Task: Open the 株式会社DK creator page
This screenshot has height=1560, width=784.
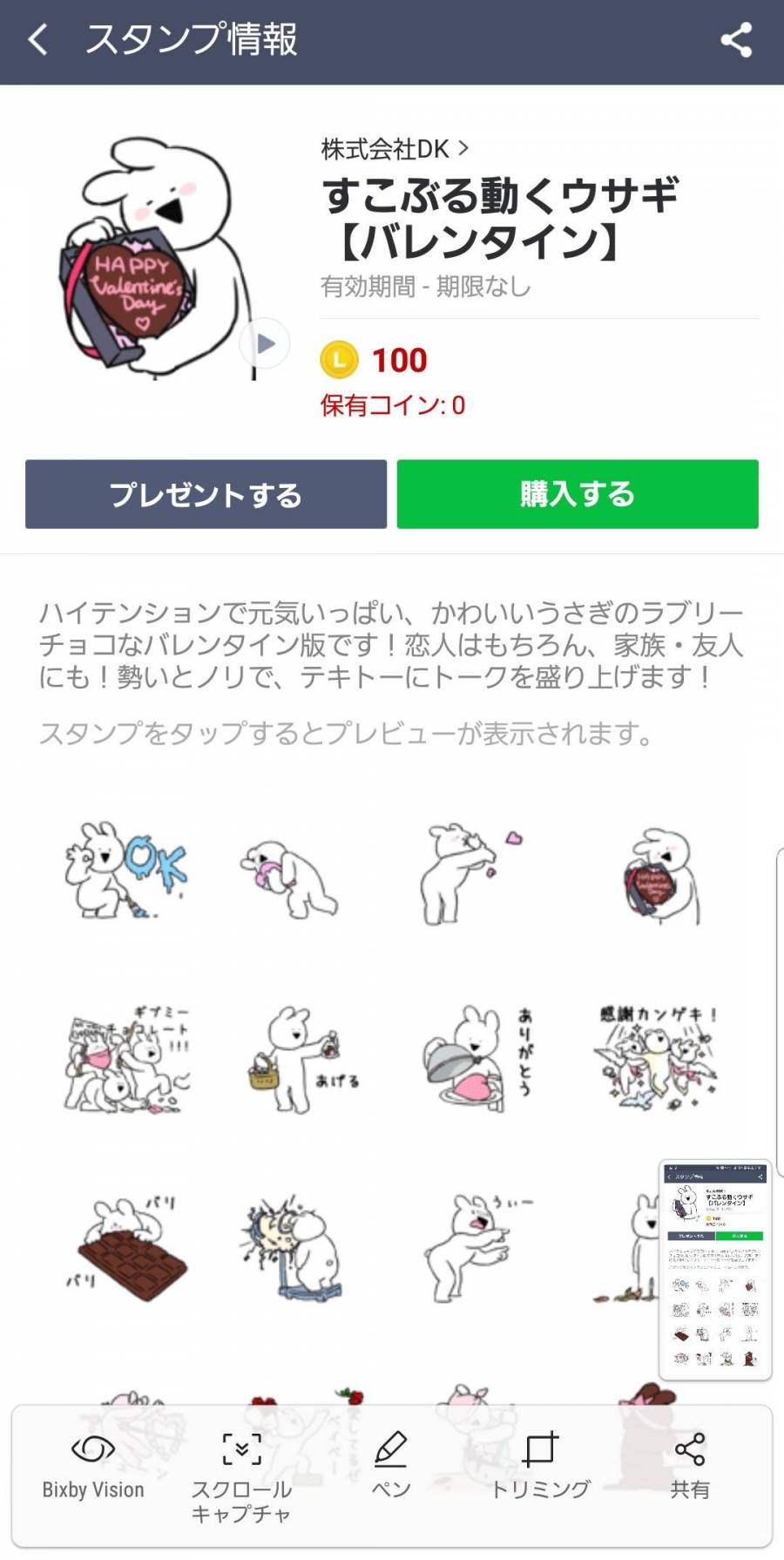Action: [394, 149]
